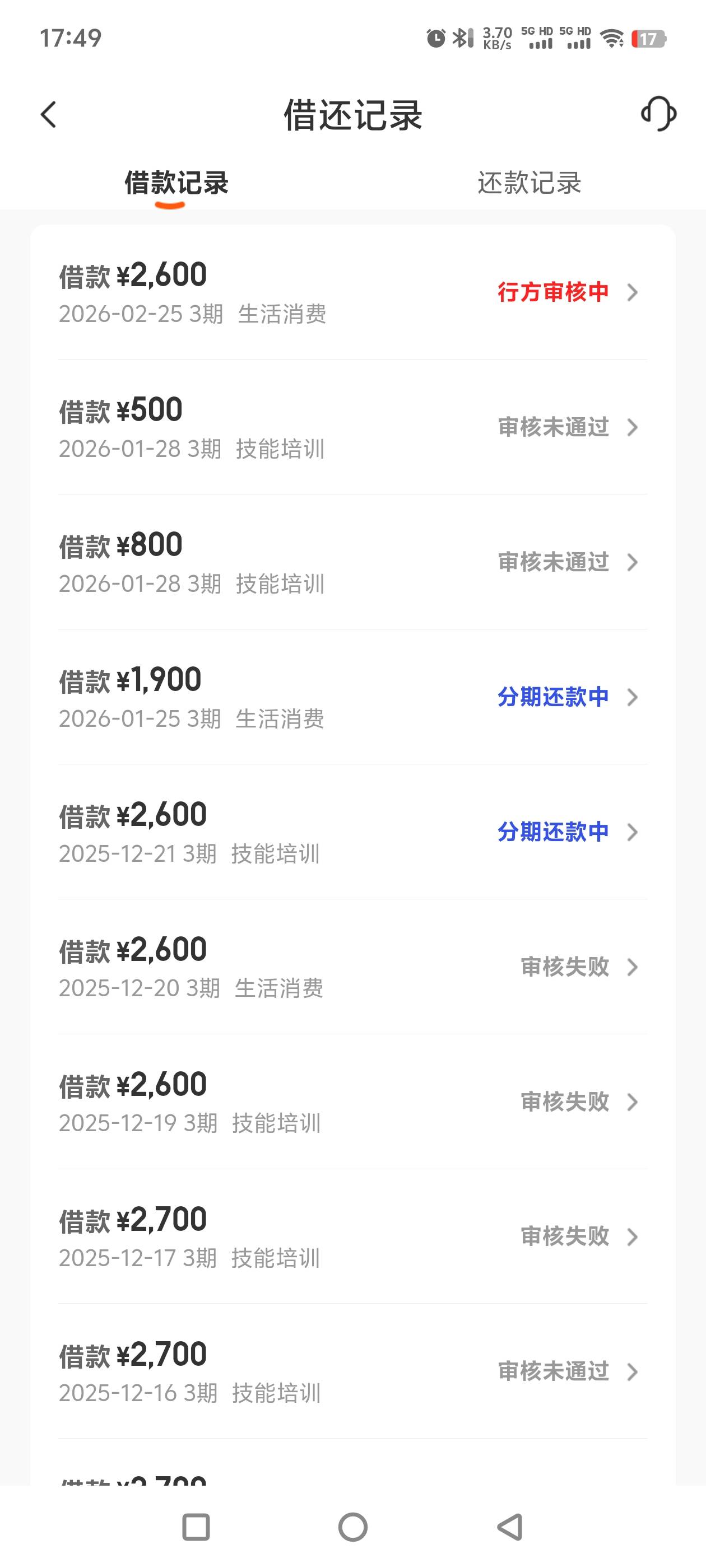View the ¥2,700 loan dated 2025-12-16
This screenshot has width=706, height=1568.
[x=352, y=1372]
